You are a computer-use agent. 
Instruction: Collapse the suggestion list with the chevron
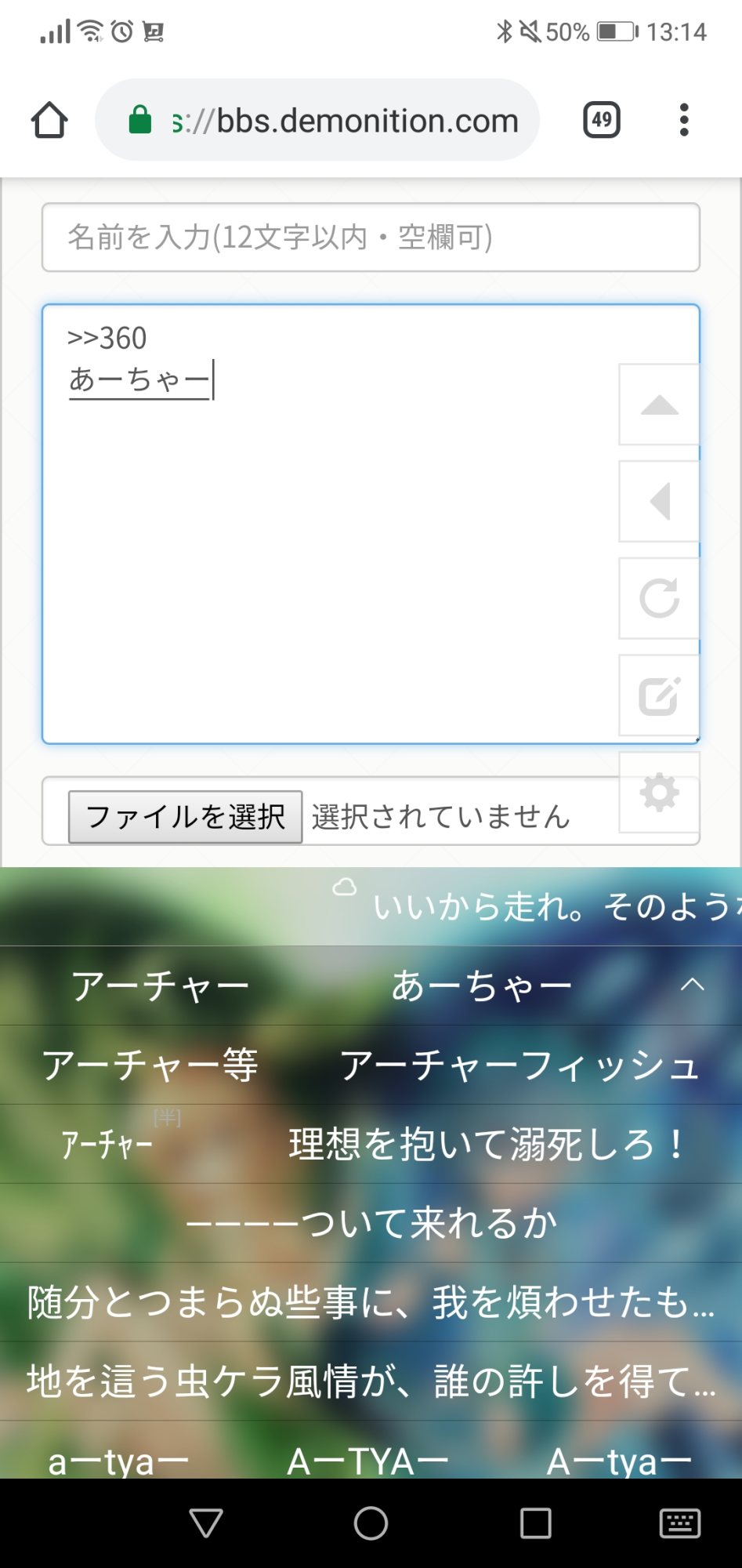pos(692,985)
